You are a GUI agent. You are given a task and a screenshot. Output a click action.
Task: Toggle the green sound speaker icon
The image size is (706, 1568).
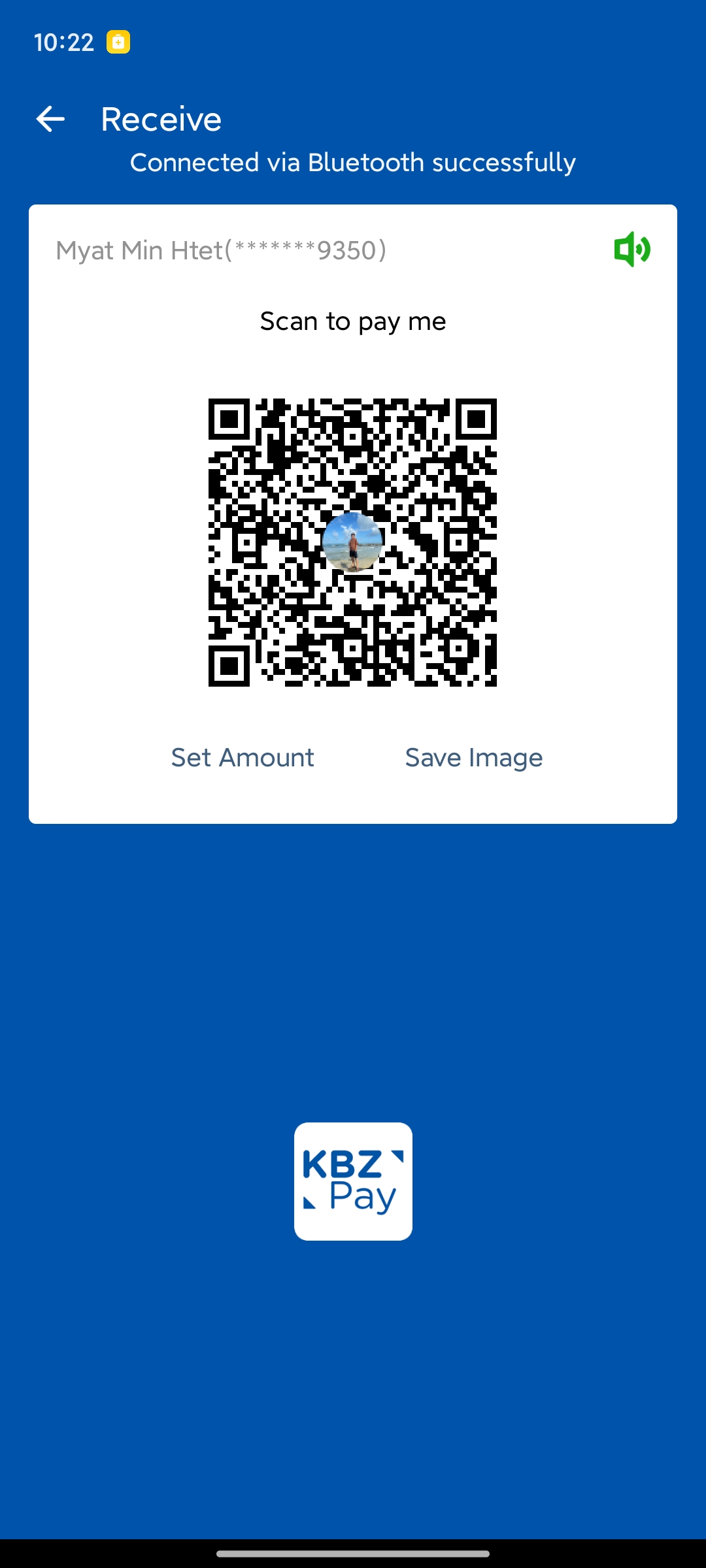(631, 249)
